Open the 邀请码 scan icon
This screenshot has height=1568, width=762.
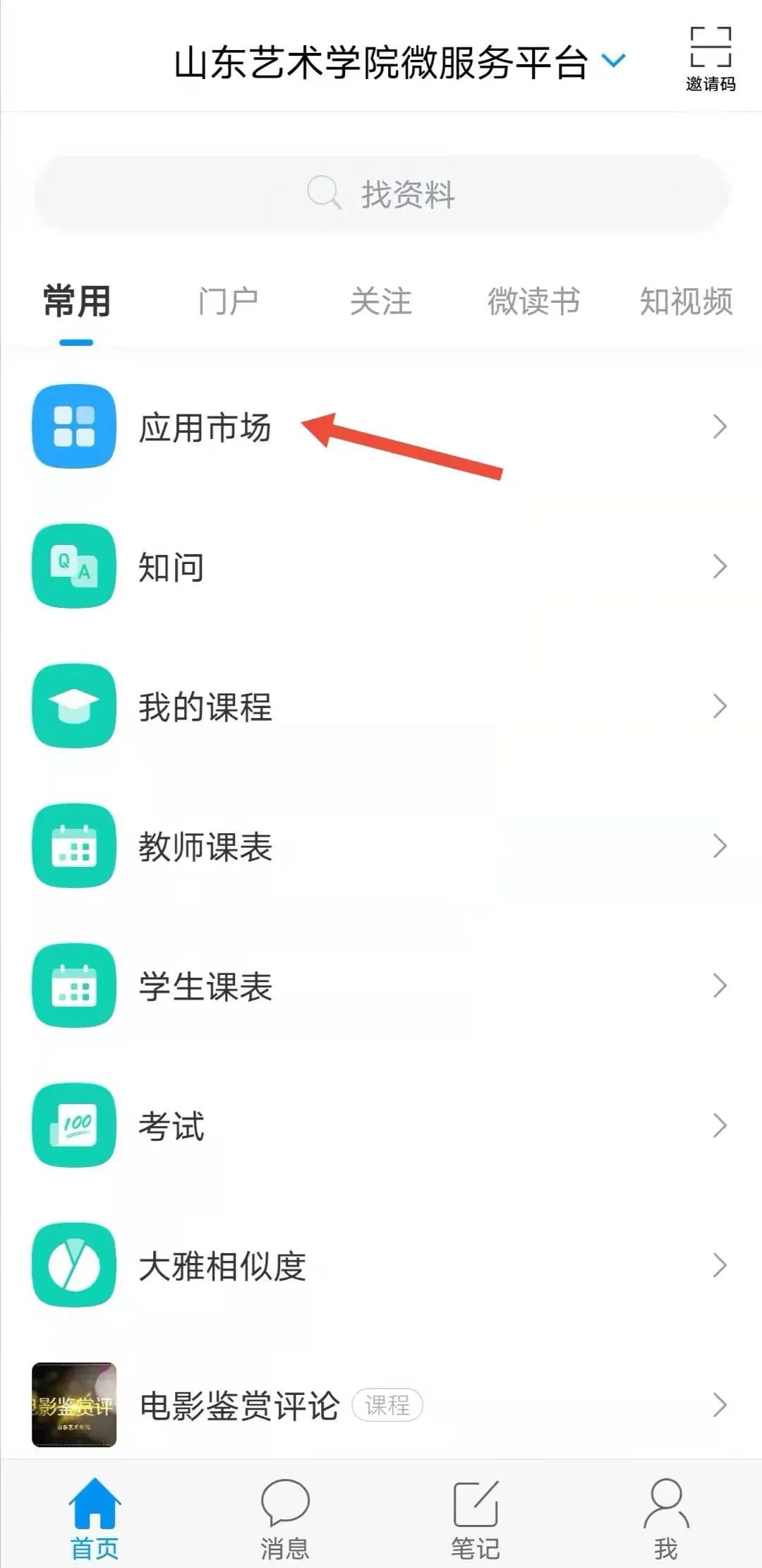[710, 58]
